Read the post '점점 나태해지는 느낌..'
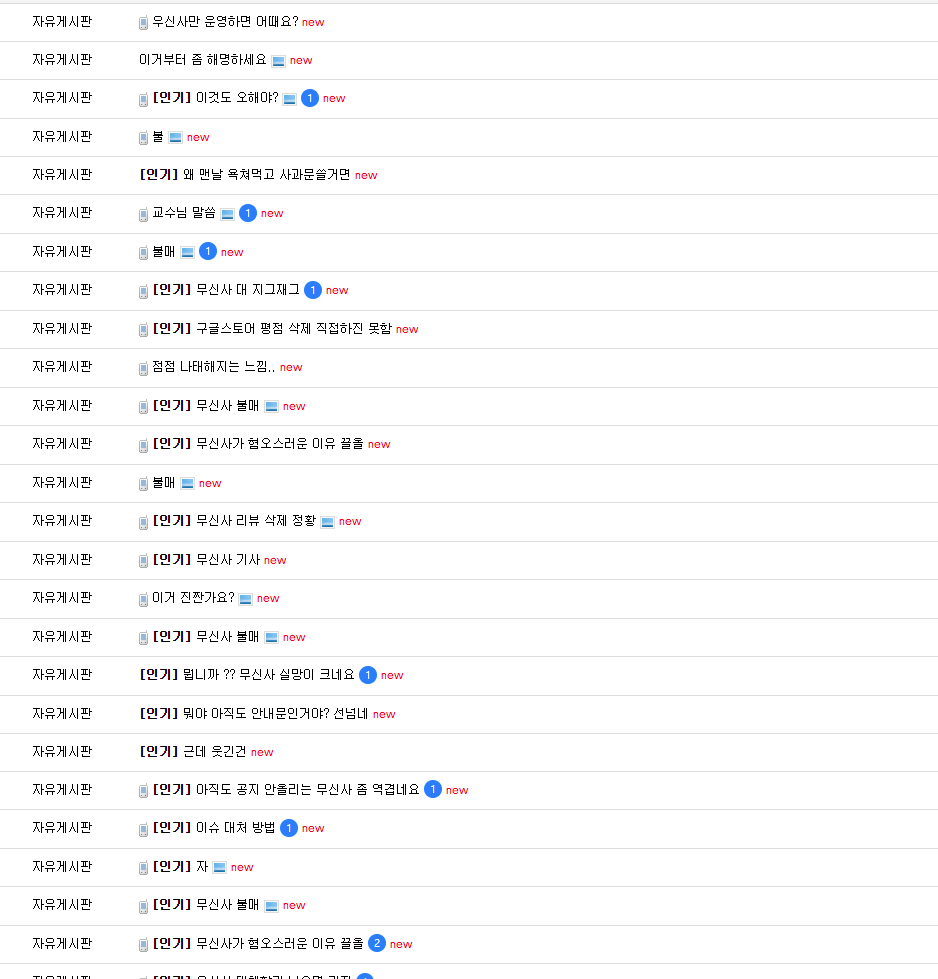The width and height of the screenshot is (938, 979). point(213,367)
